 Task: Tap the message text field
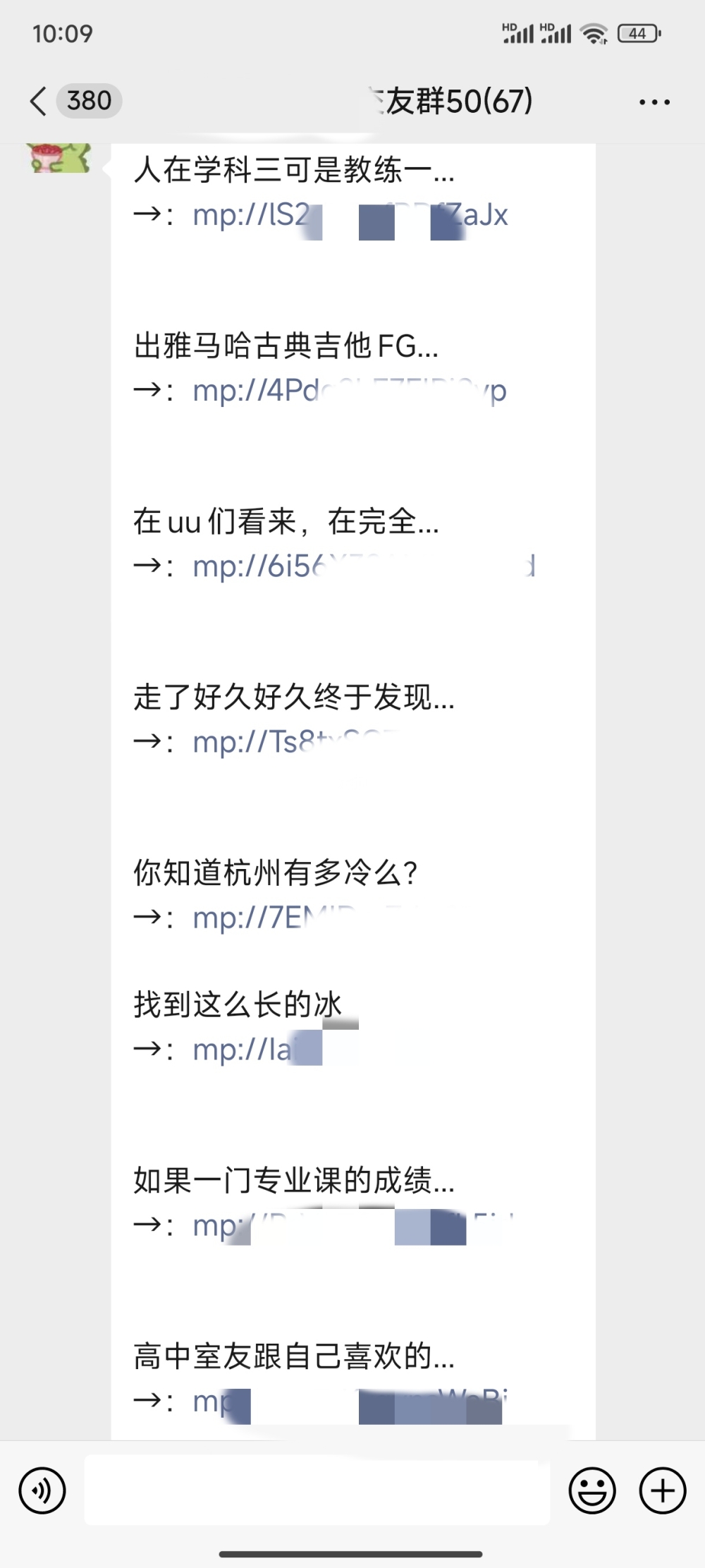click(x=317, y=1490)
